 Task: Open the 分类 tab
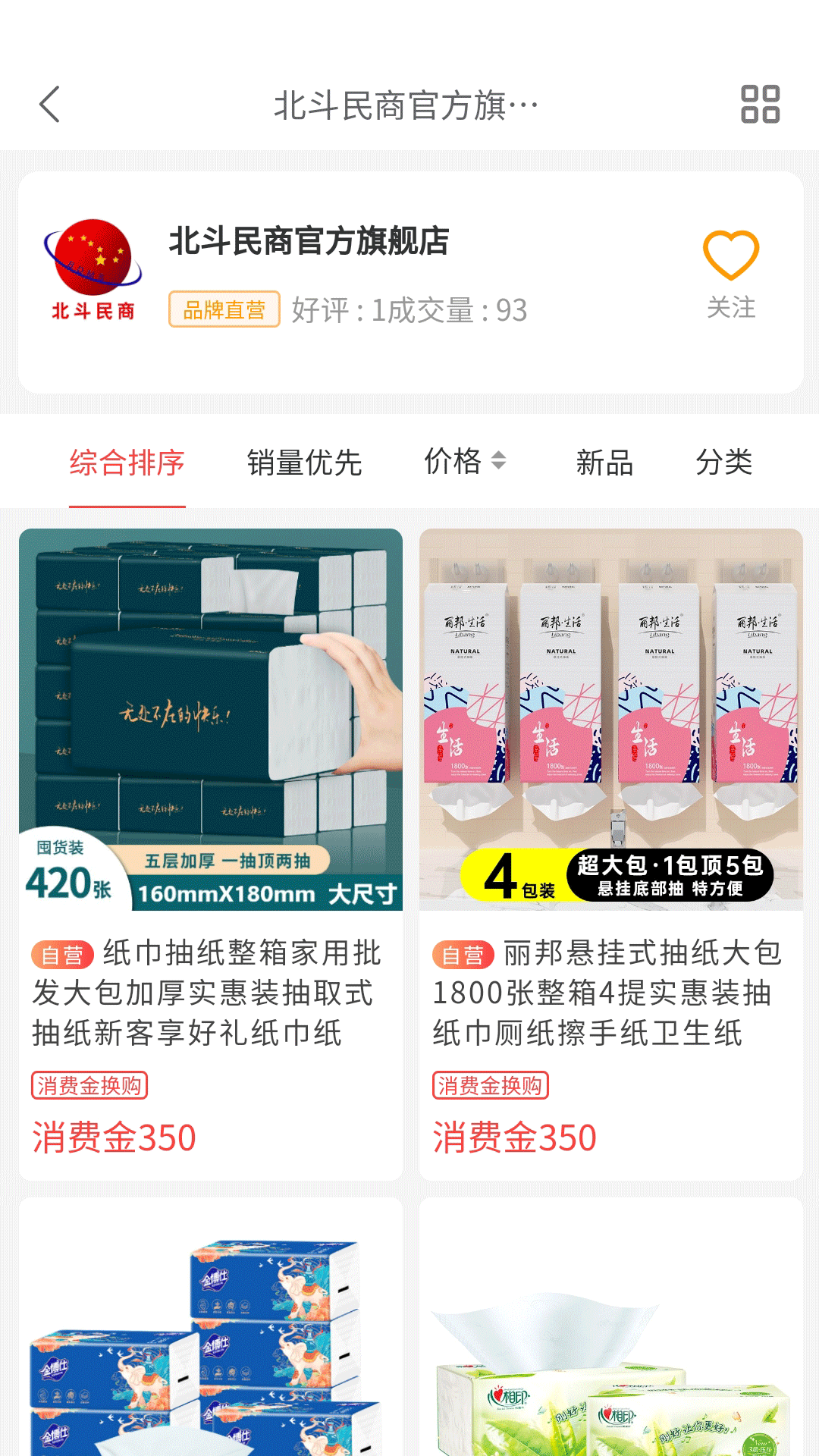point(724,463)
